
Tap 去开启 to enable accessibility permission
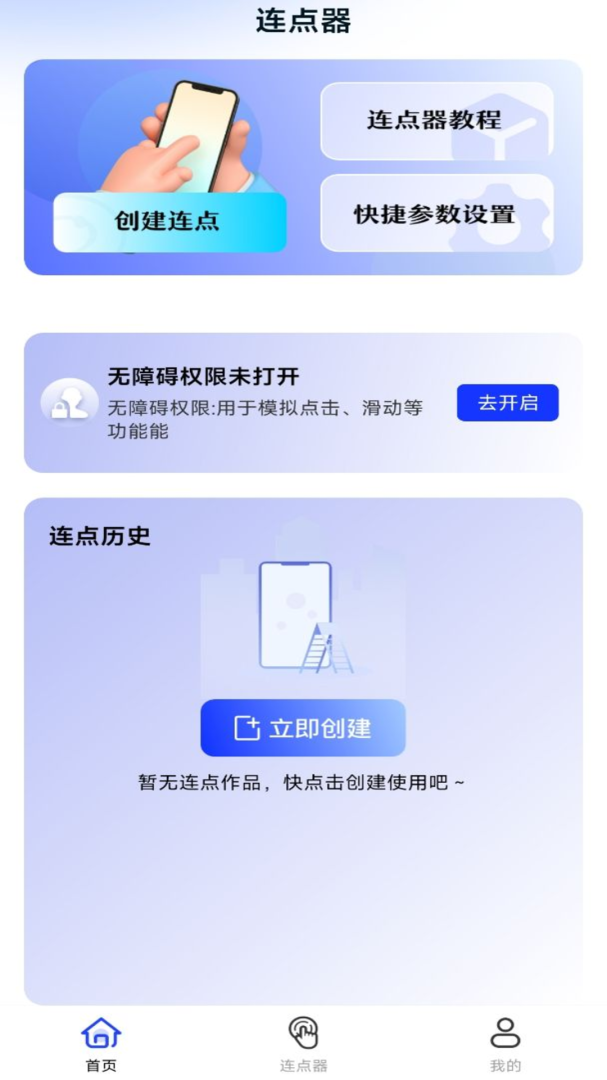point(507,403)
